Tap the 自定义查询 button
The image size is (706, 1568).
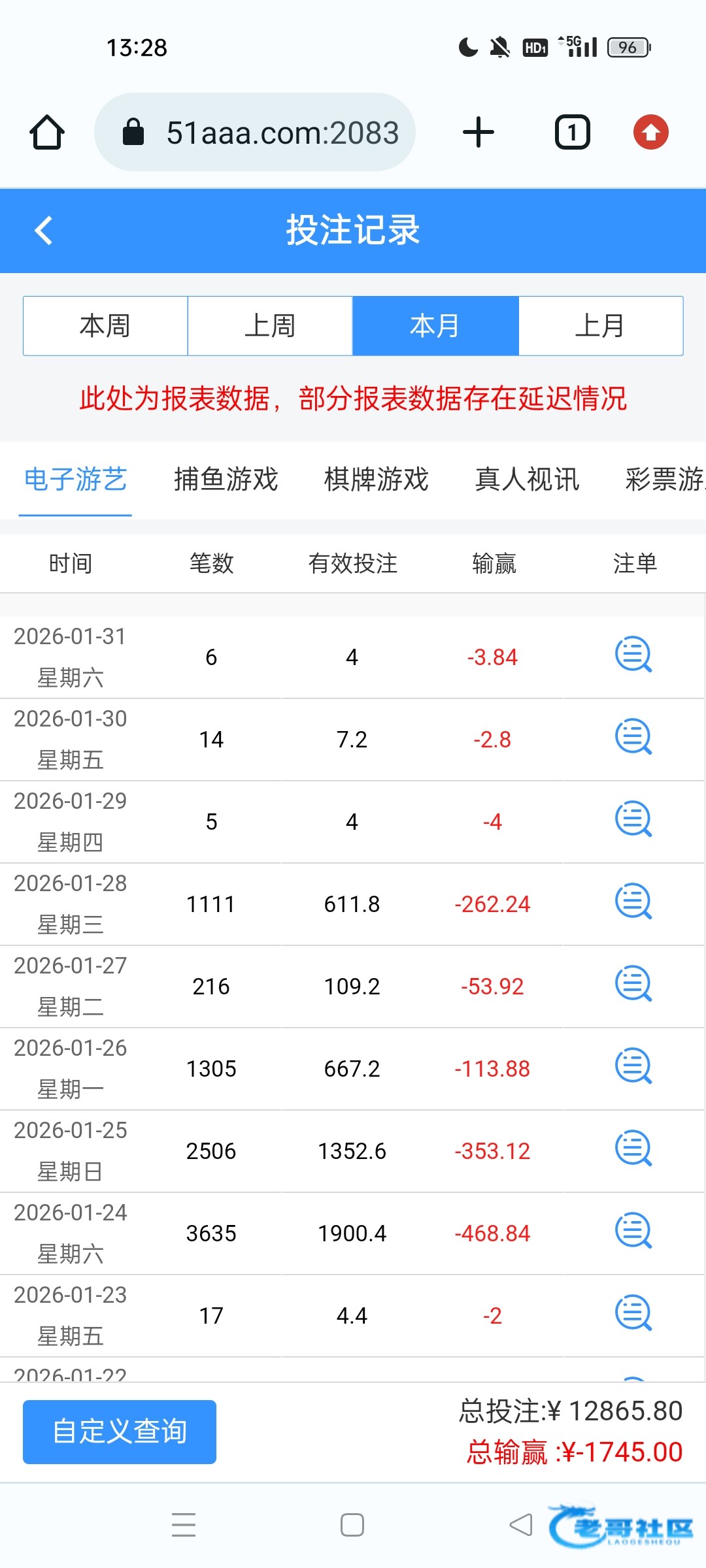tap(120, 1432)
